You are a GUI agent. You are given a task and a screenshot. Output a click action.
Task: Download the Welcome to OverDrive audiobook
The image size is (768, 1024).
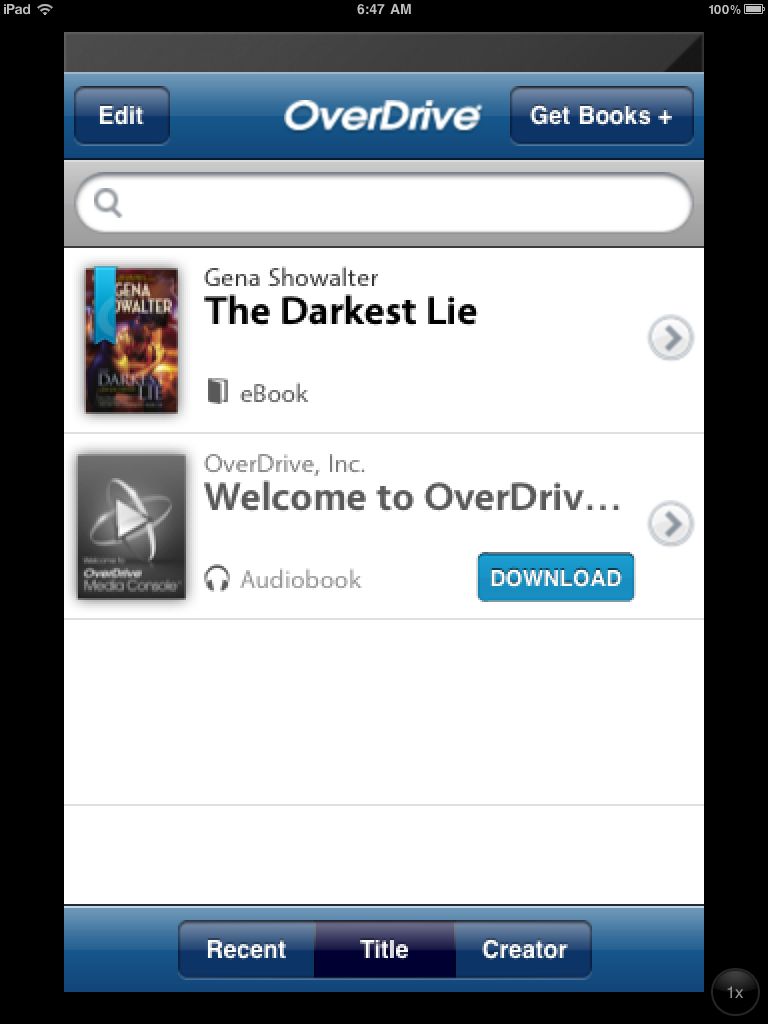click(555, 578)
